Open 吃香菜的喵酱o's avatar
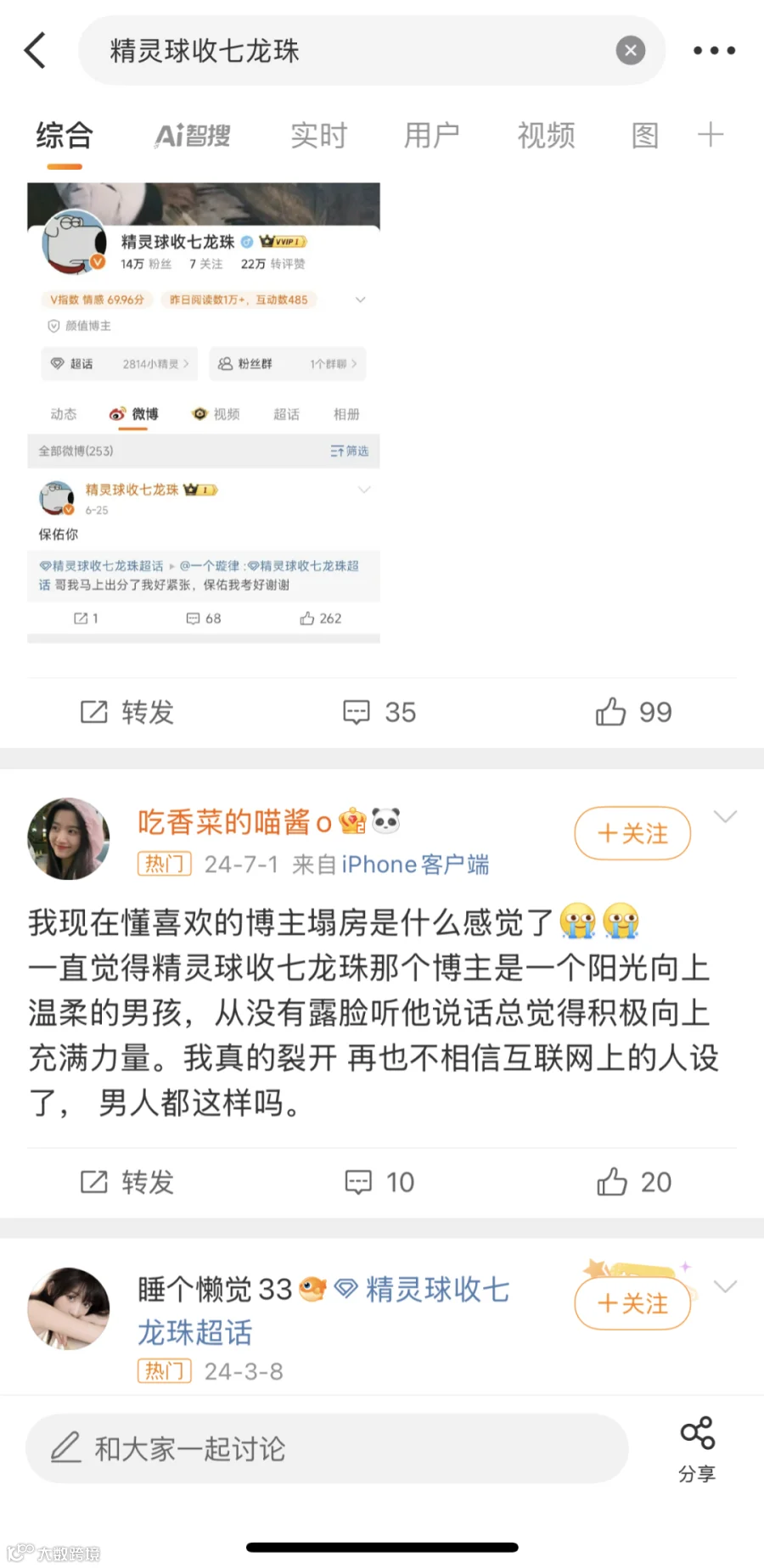This screenshot has width=764, height=1568. (x=69, y=838)
